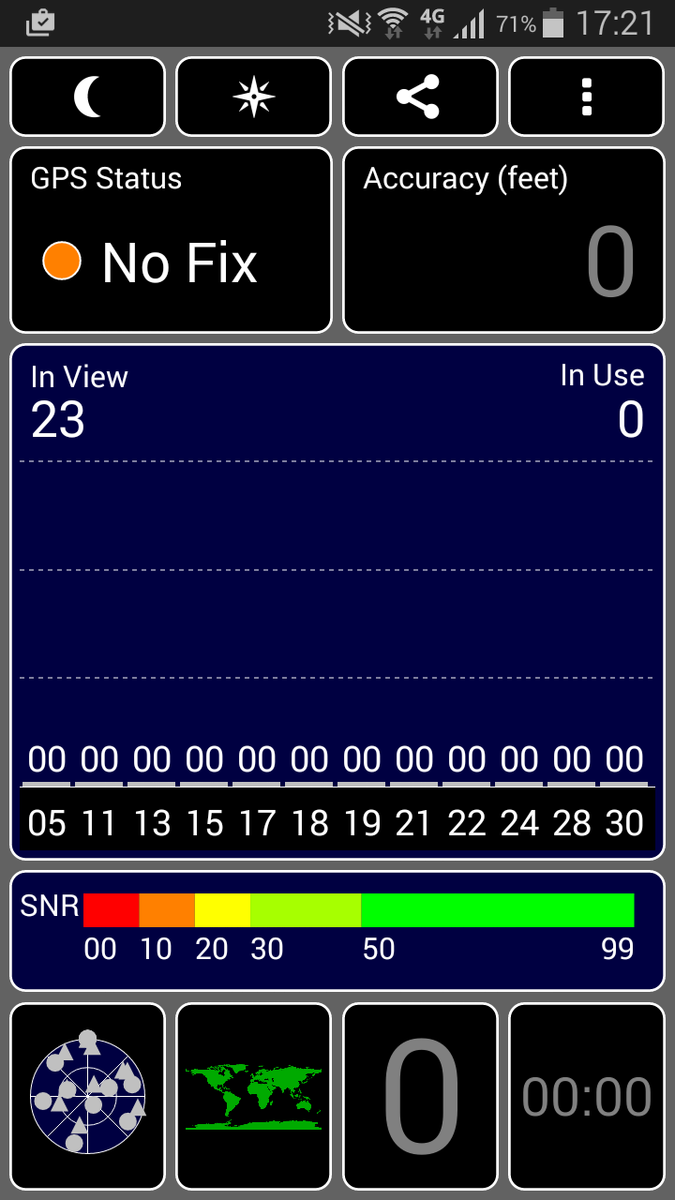Open the three-dot overflow menu
675x1200 pixels.
[x=586, y=97]
